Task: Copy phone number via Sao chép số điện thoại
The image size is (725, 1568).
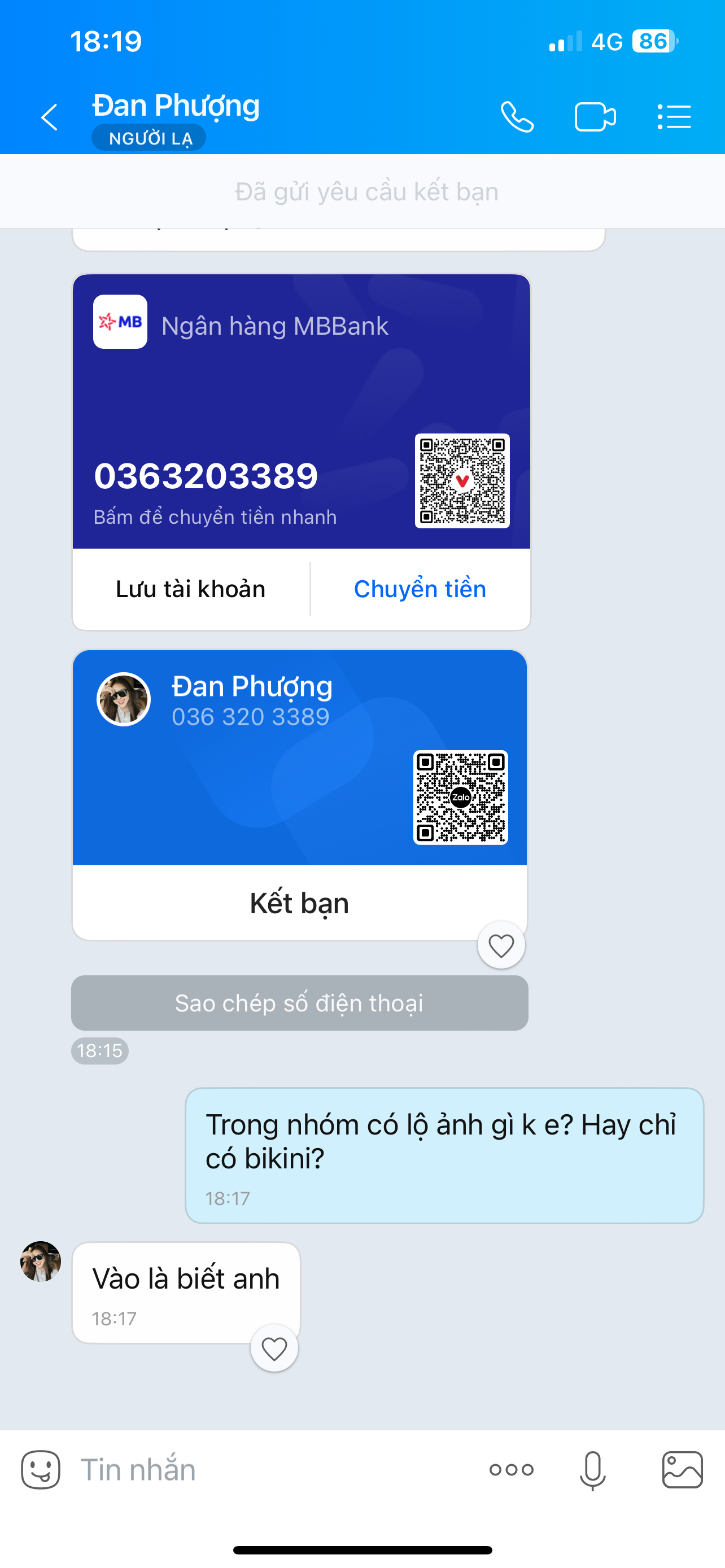Action: pos(299,1003)
